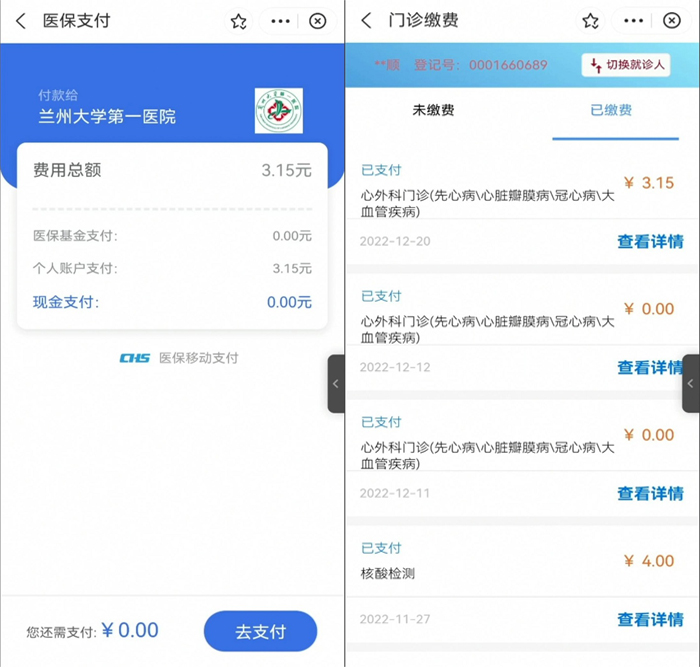The width and height of the screenshot is (700, 667).
Task: Switch to the 未缴费 tab
Action: [x=433, y=110]
